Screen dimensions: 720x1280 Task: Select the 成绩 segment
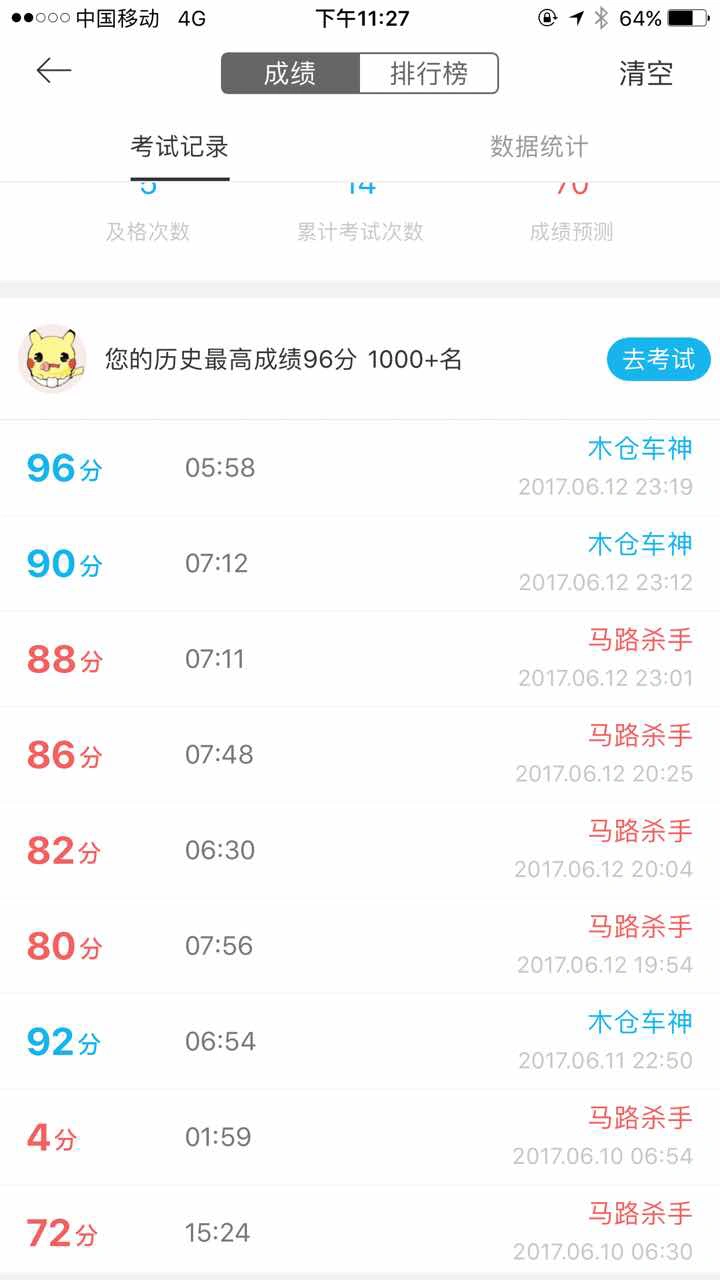[x=290, y=73]
